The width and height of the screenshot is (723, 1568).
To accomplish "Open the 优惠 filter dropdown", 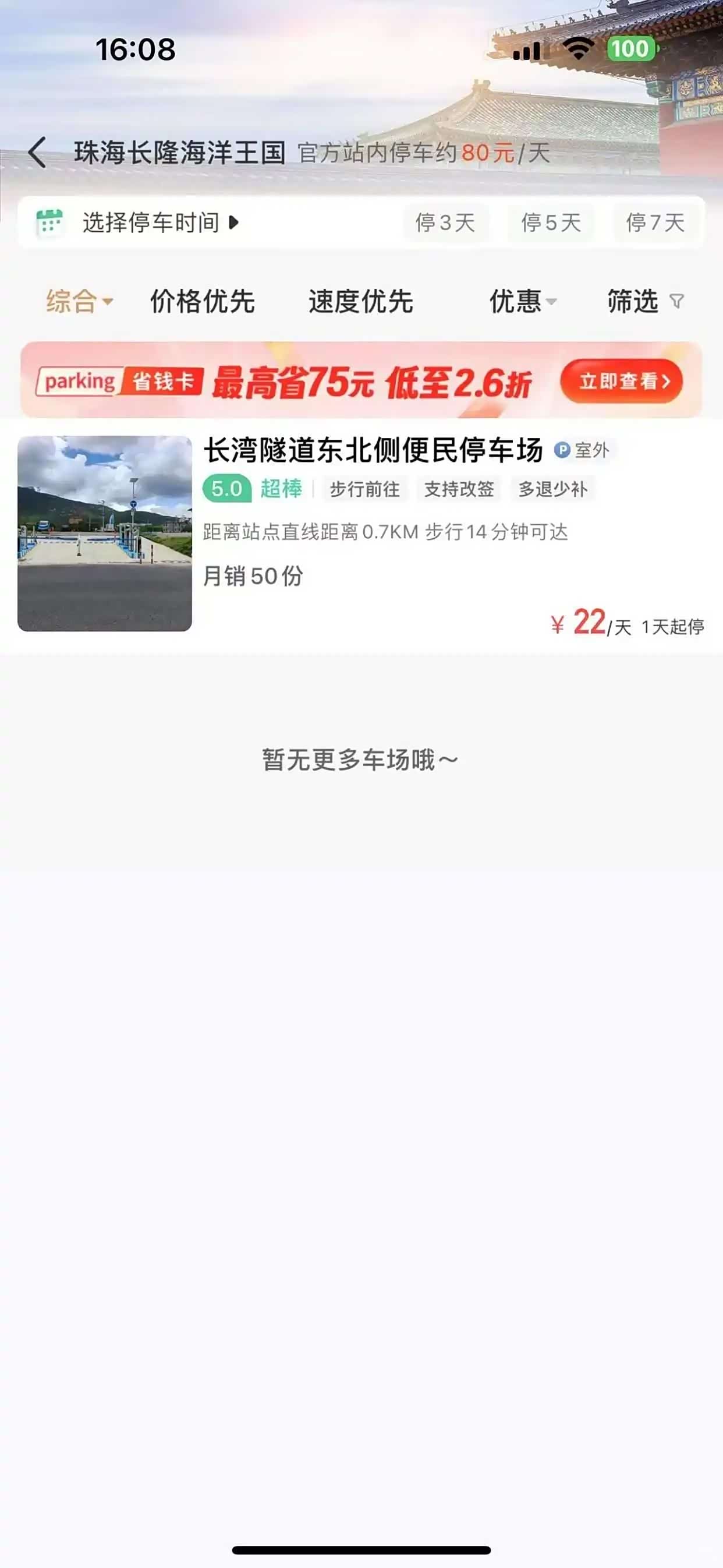I will click(522, 301).
